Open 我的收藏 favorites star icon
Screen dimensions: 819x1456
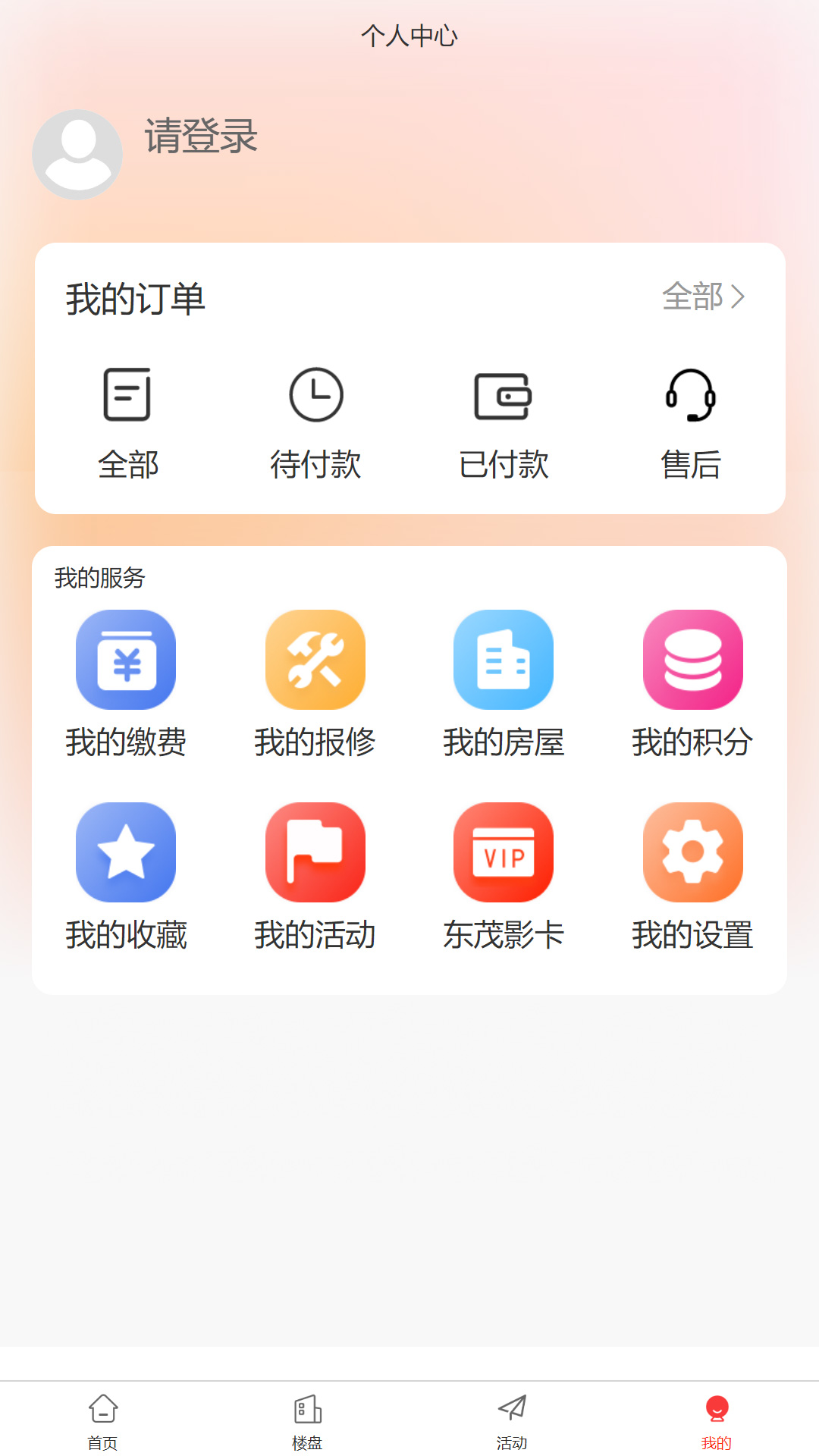pyautogui.click(x=125, y=852)
